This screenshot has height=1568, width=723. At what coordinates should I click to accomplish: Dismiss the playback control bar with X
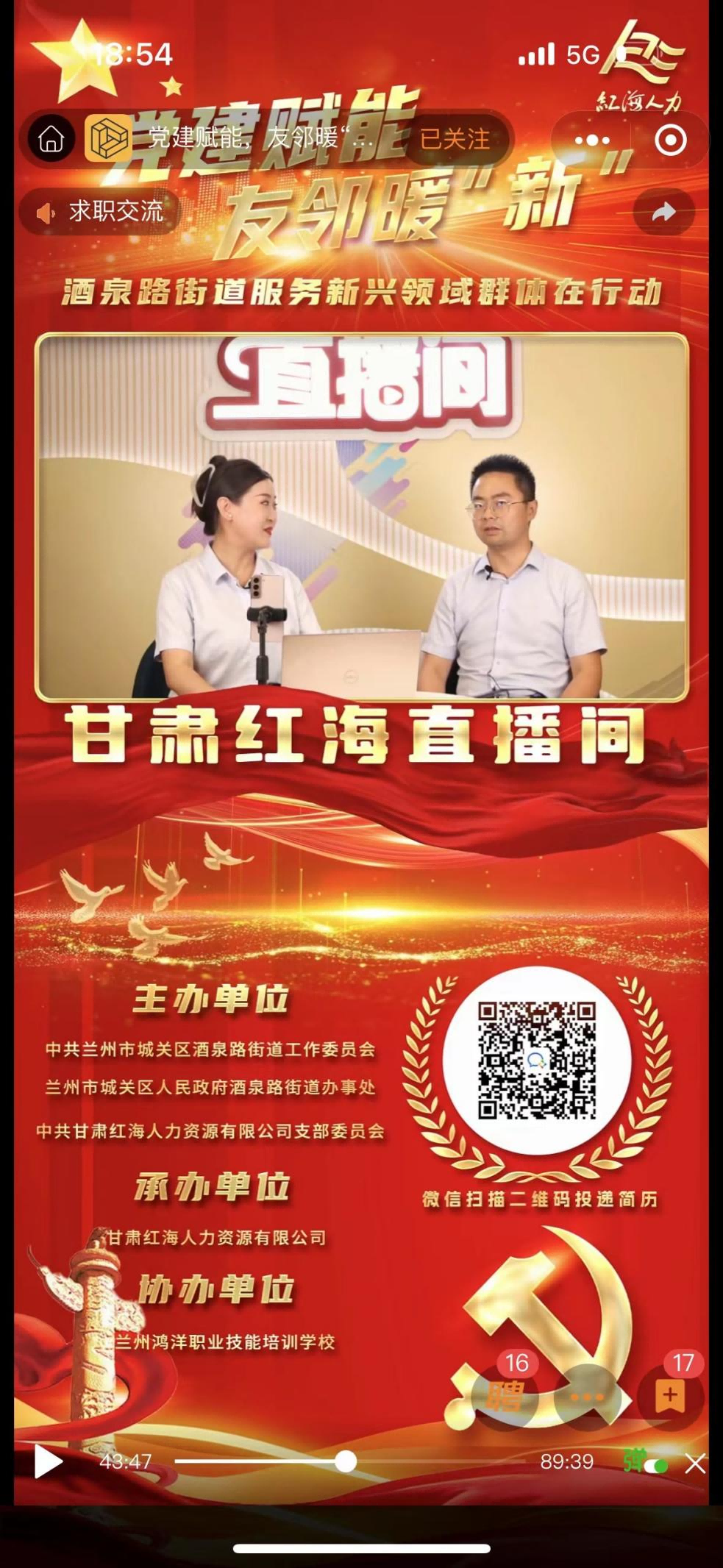[695, 1462]
